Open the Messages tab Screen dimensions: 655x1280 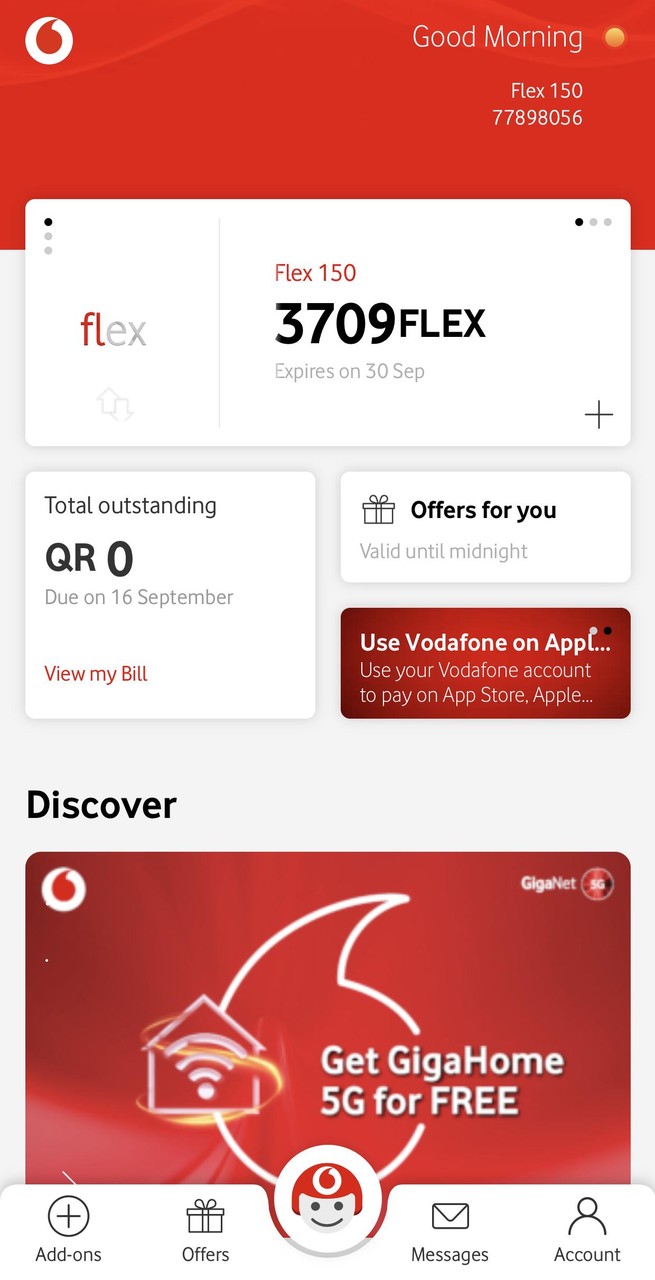(449, 1229)
